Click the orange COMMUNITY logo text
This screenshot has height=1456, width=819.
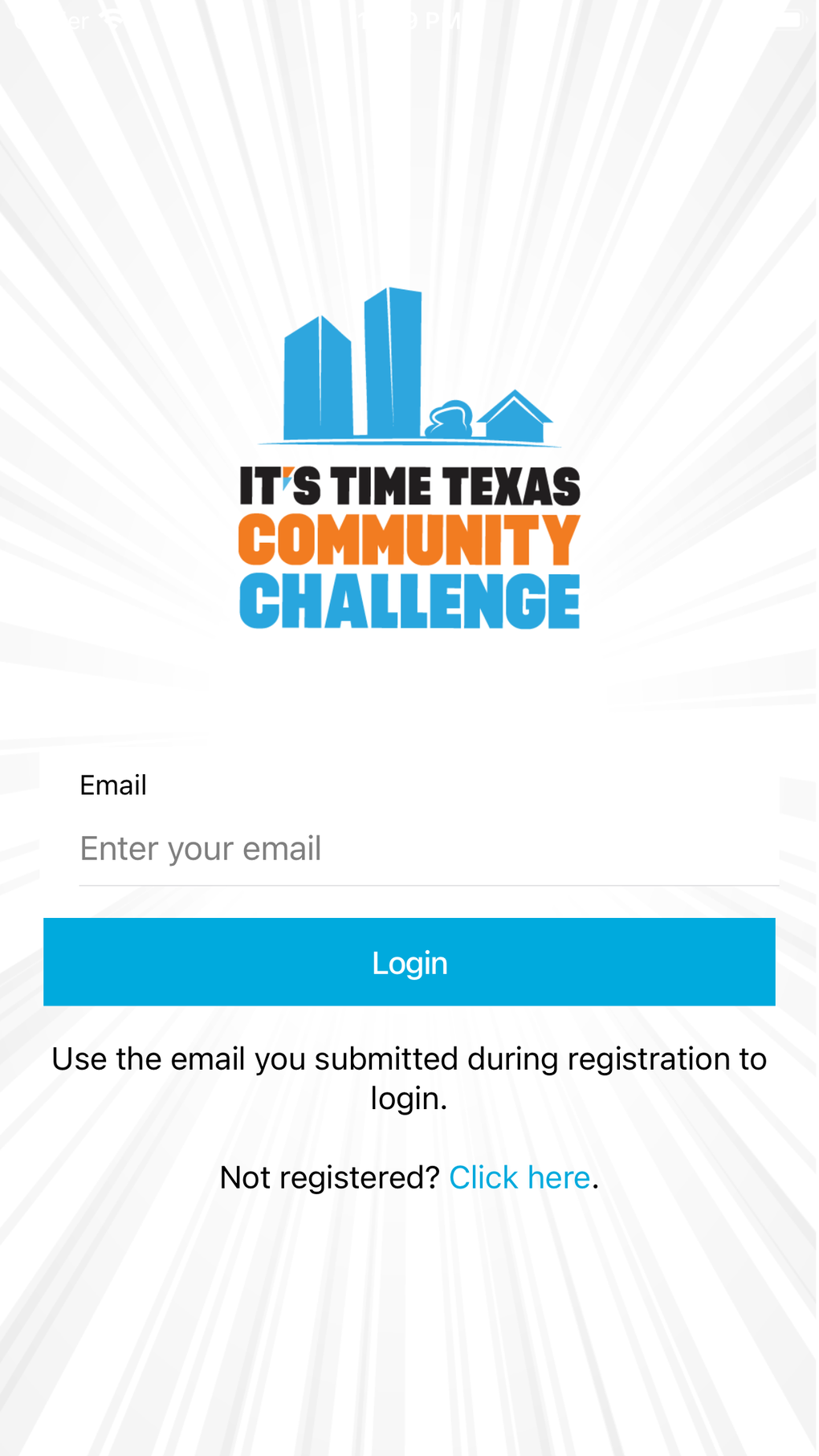(x=409, y=540)
